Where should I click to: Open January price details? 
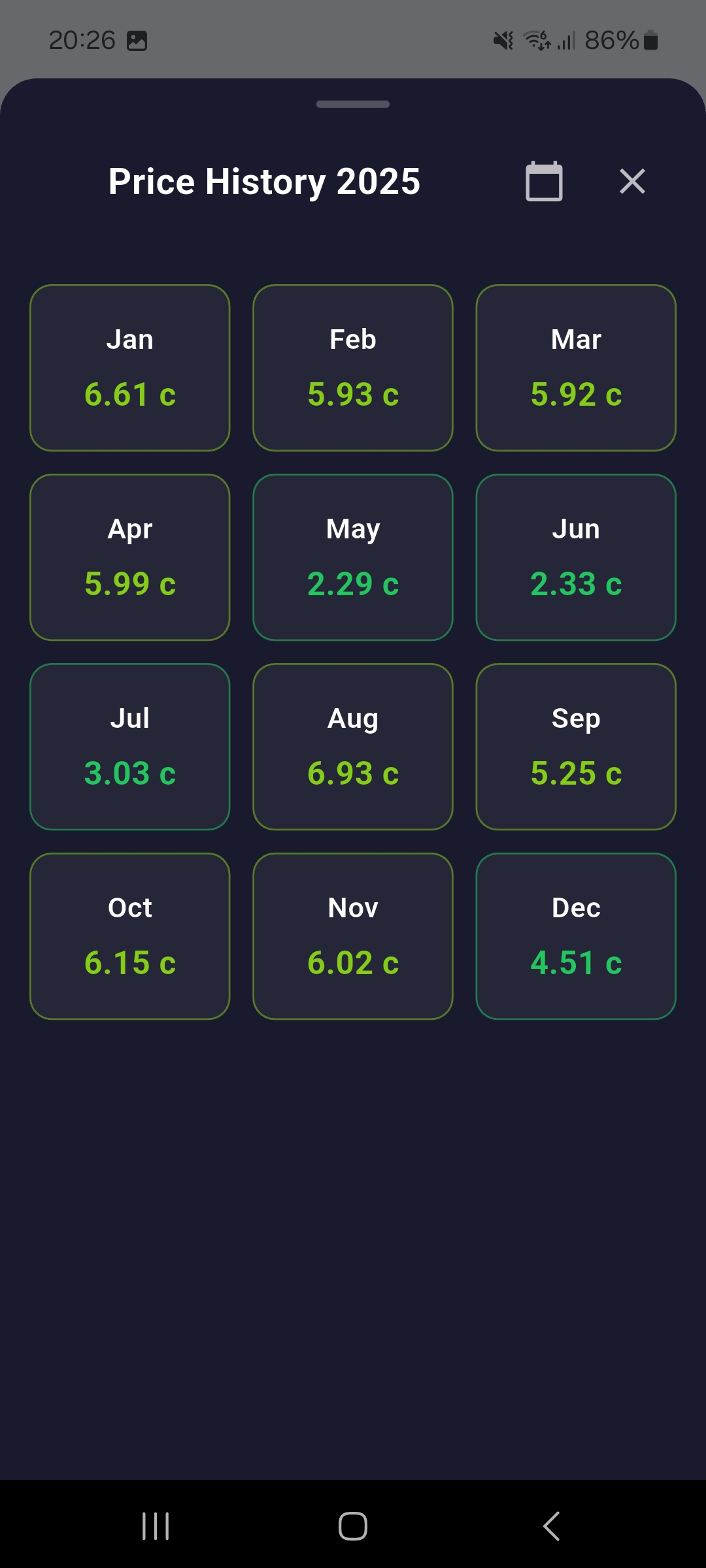[130, 368]
